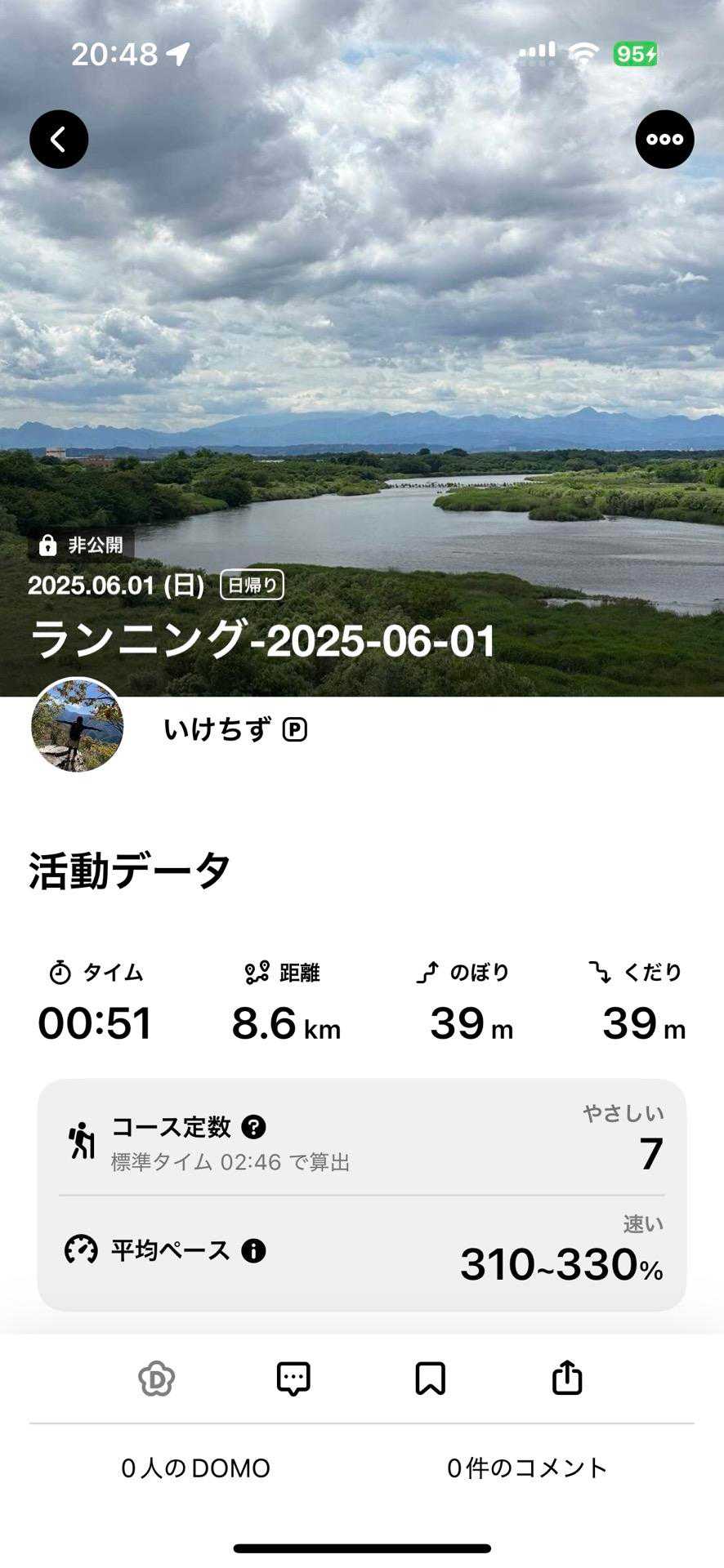The height and width of the screenshot is (1568, 724).
Task: View the 0人のDOMO list
Action: (x=195, y=1468)
